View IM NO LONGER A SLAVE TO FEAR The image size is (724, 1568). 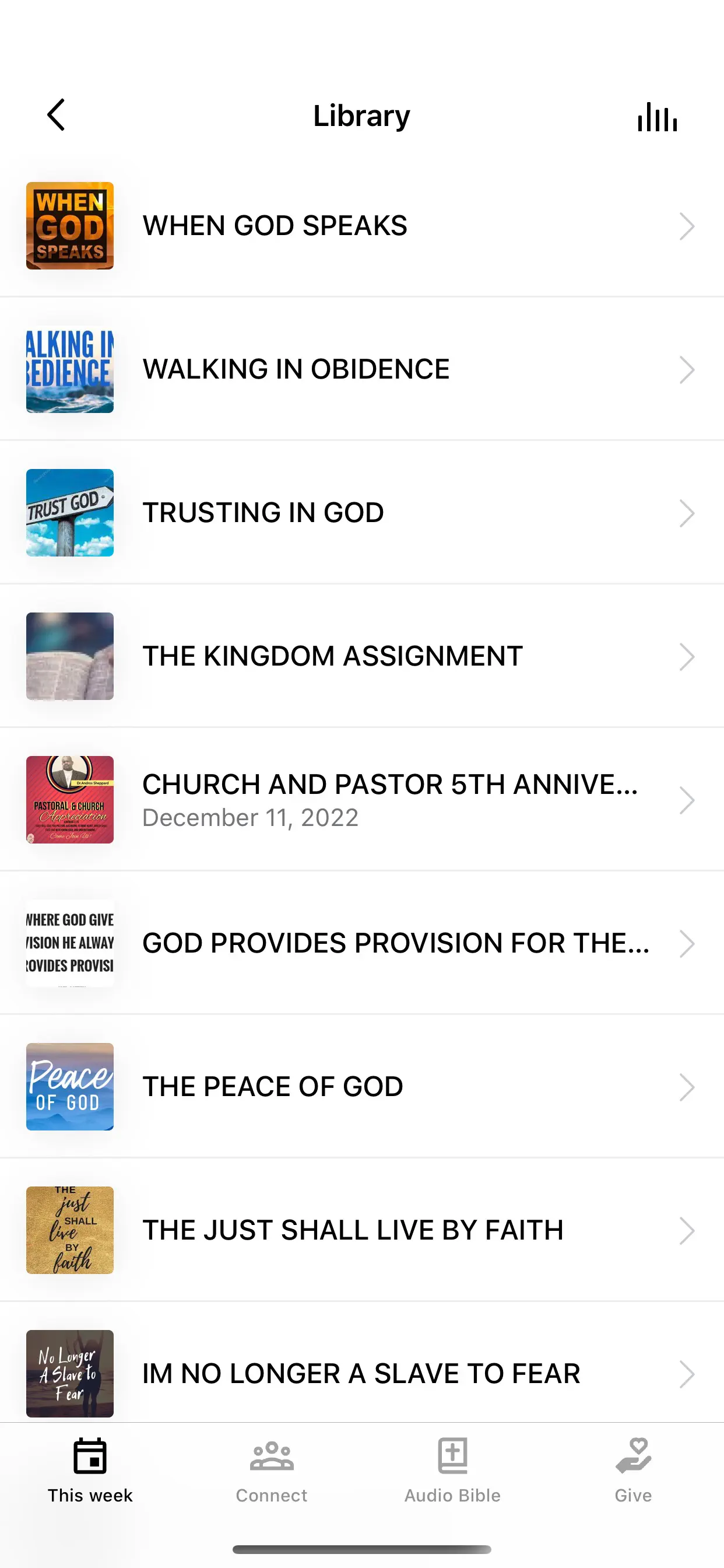coord(361,1373)
